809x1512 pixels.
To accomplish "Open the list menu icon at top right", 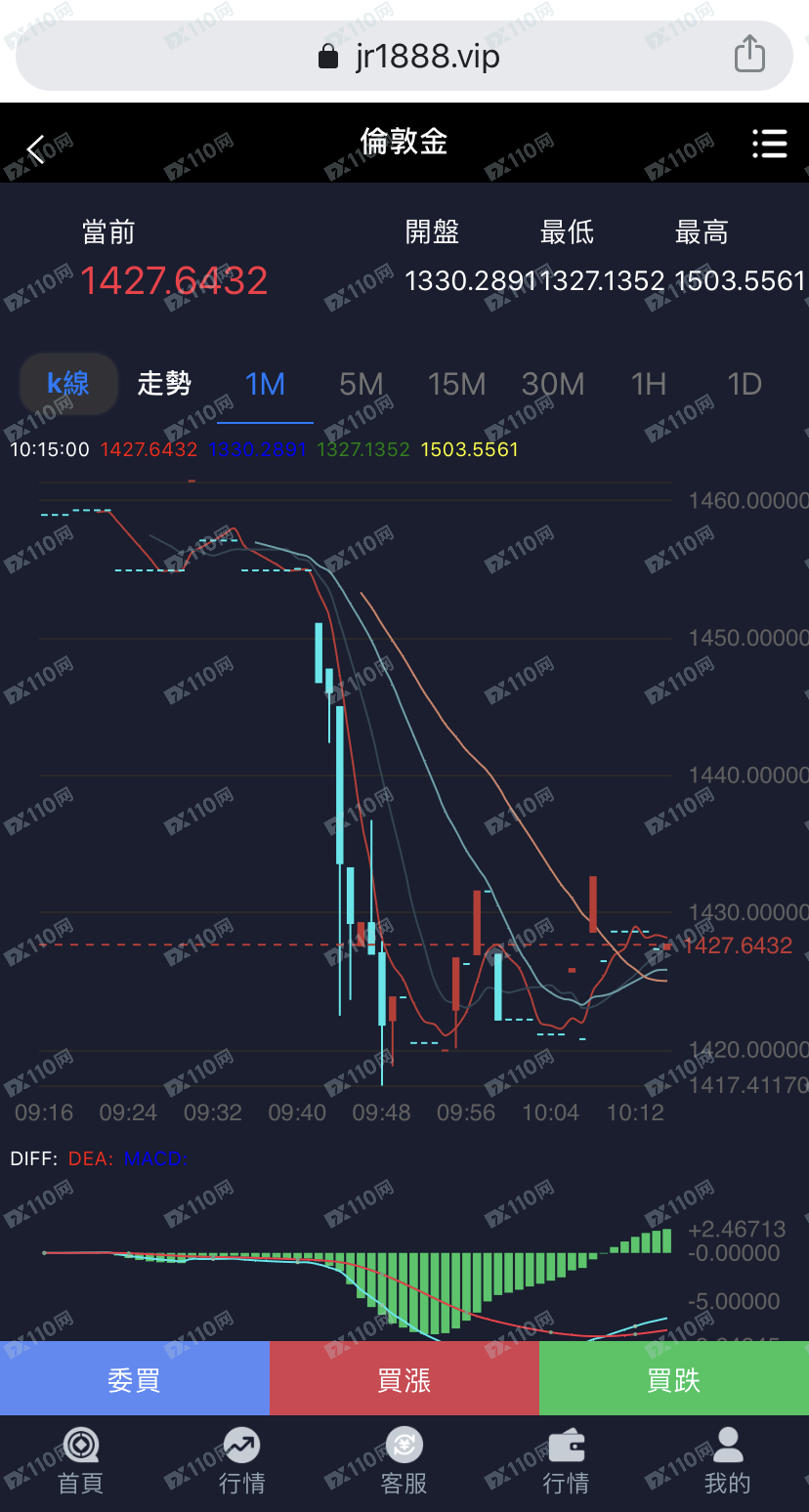I will point(769,144).
